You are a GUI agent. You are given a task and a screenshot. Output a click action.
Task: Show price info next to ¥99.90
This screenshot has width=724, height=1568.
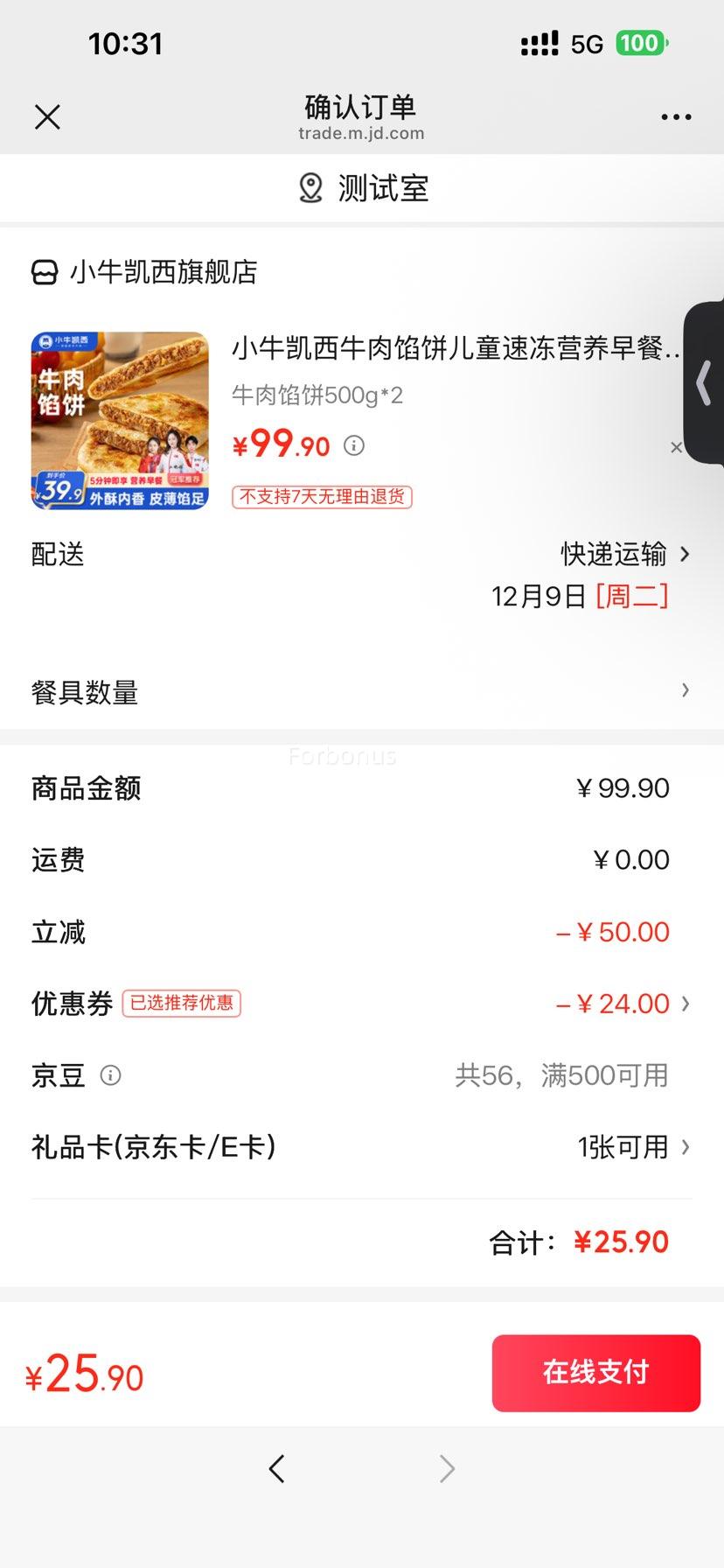point(354,446)
